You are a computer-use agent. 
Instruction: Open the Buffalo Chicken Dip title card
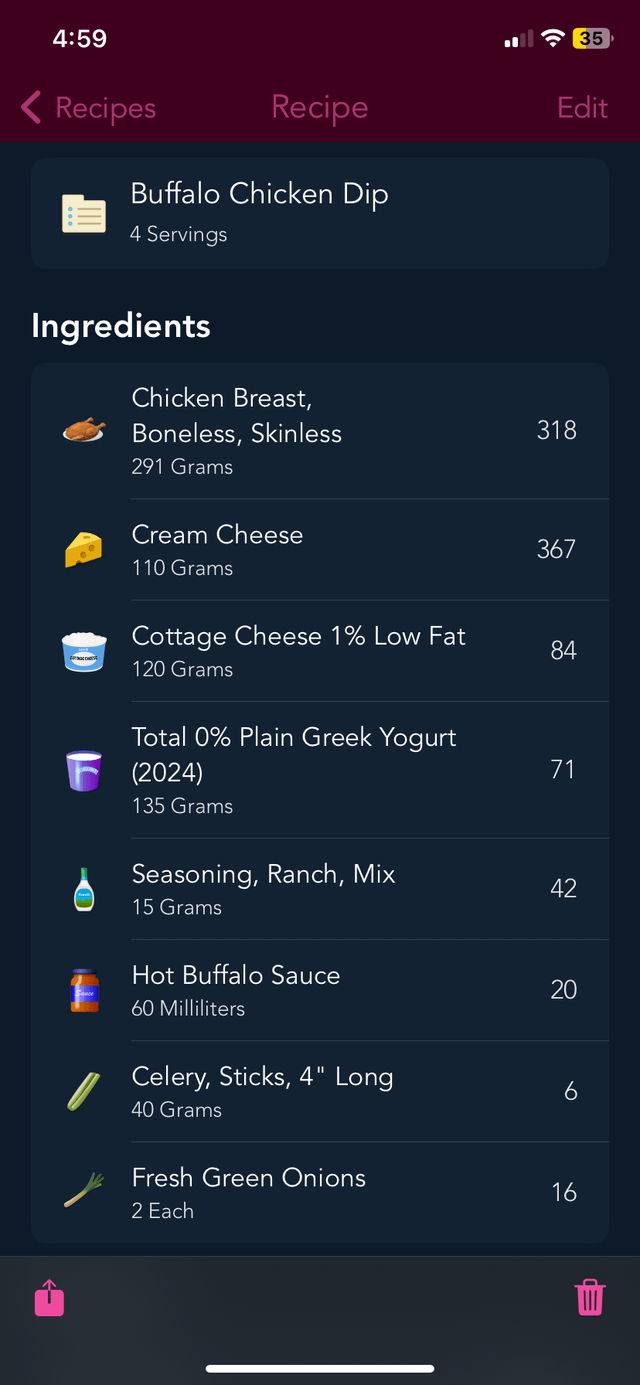[320, 213]
